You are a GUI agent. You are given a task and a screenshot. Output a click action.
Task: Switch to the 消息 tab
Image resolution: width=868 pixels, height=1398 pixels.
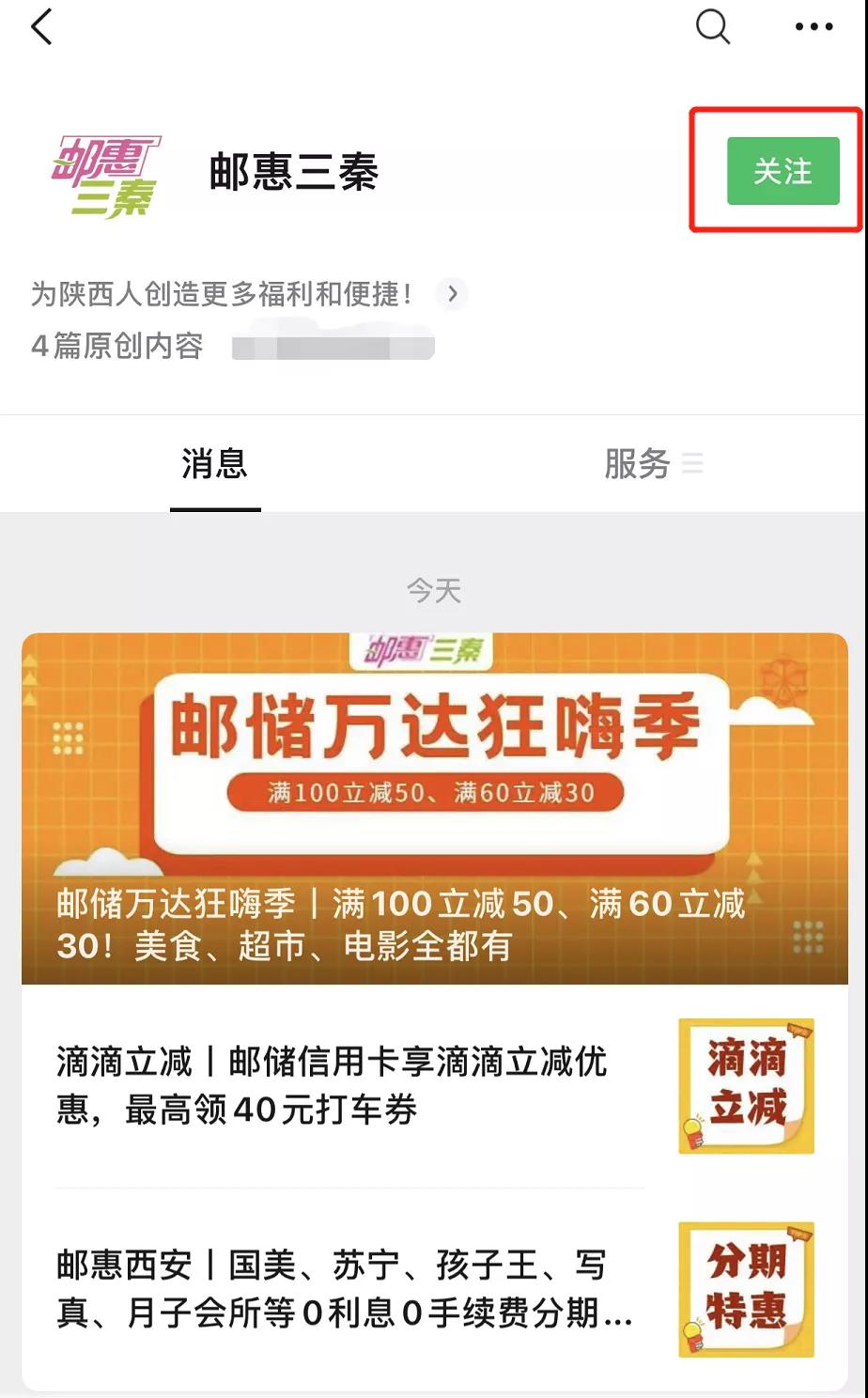(x=215, y=464)
